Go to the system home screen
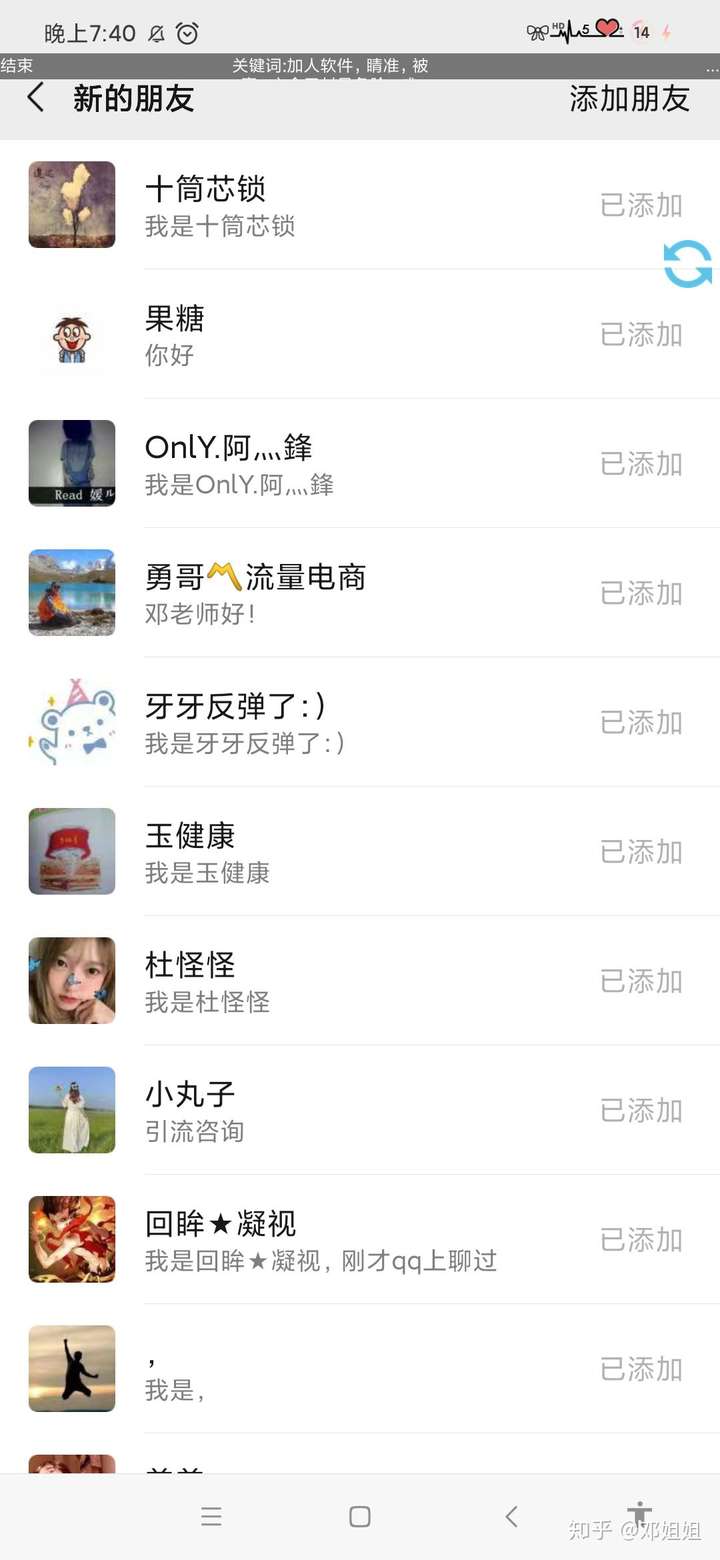 pos(360,1517)
